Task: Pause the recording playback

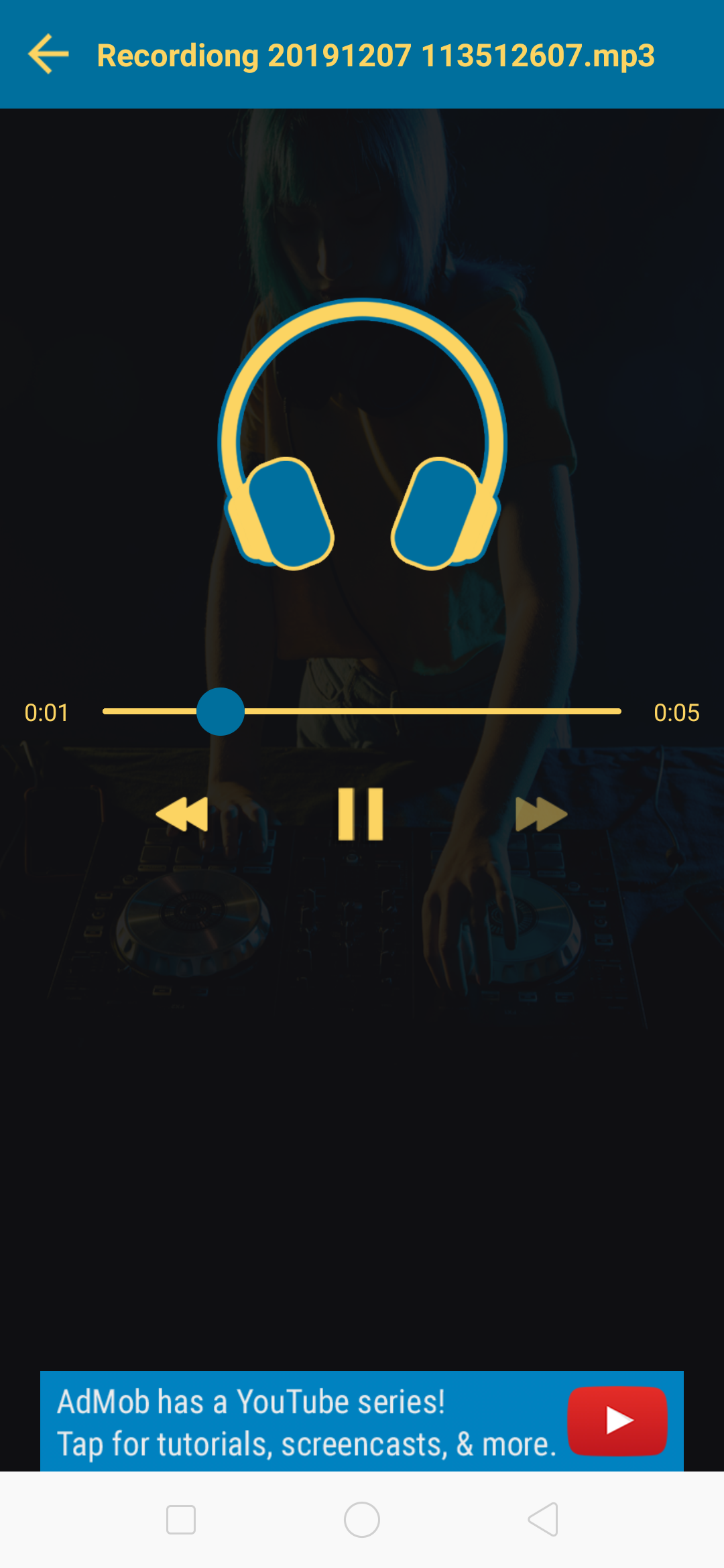Action: 361,814
